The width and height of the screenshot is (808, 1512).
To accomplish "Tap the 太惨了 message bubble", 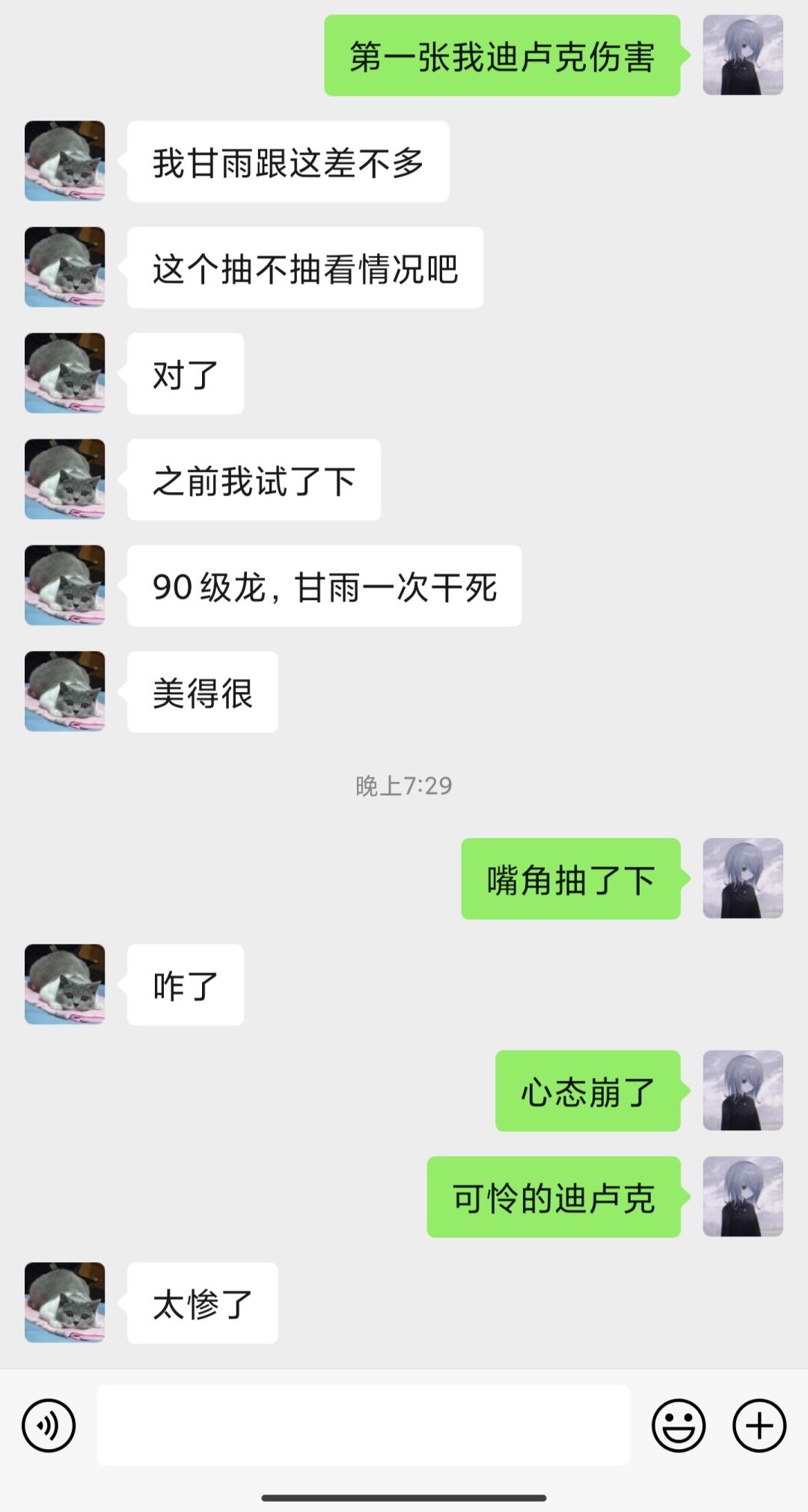I will point(201,1302).
